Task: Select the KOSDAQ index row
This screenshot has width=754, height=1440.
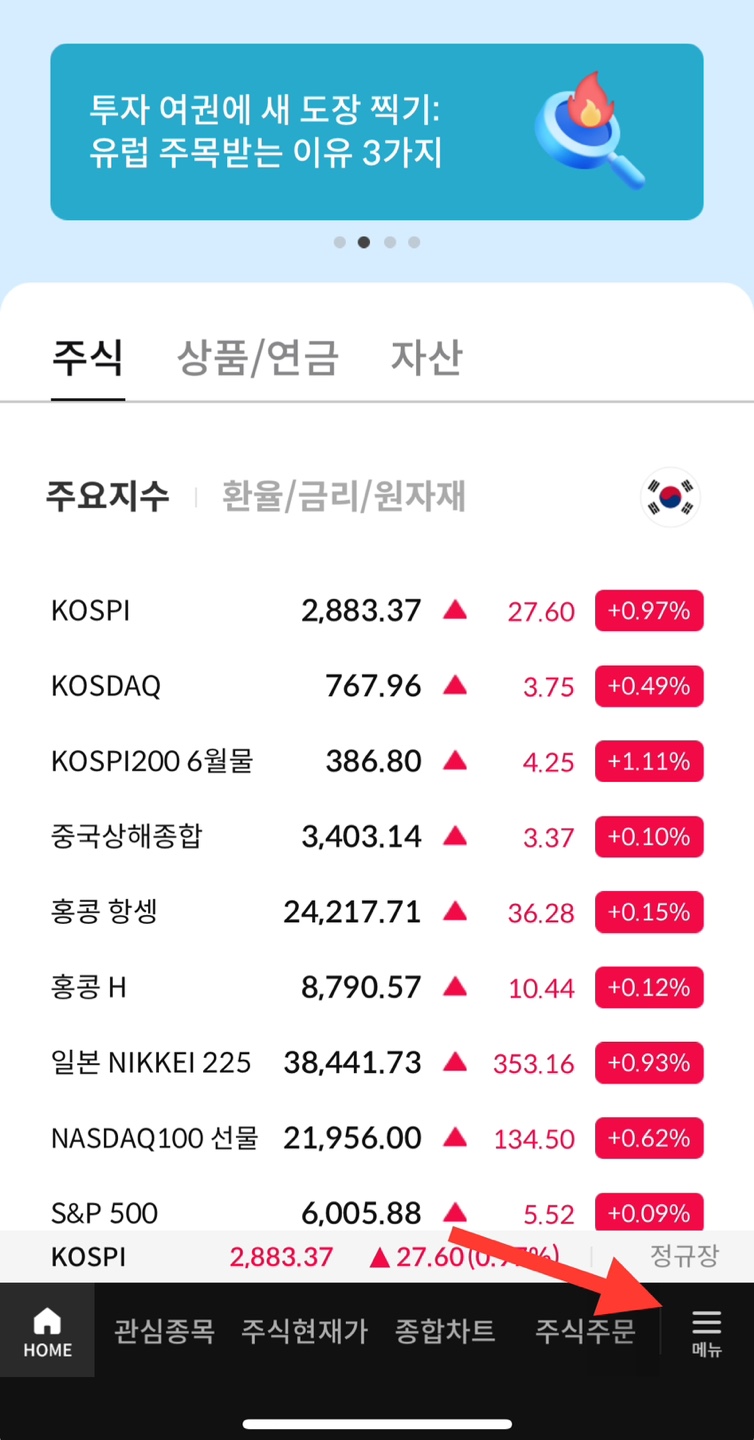Action: click(300, 686)
